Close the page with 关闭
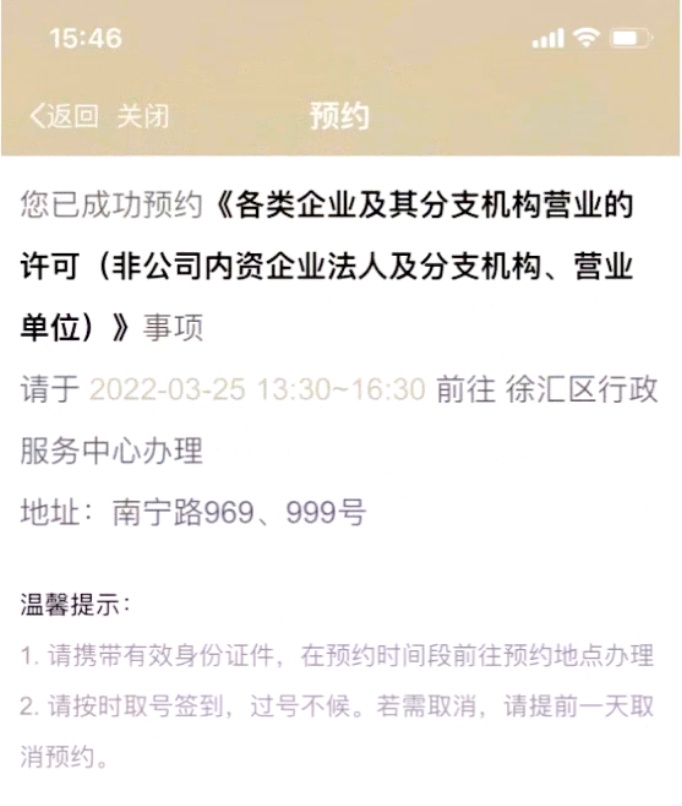The height and width of the screenshot is (806, 682). click(x=142, y=116)
